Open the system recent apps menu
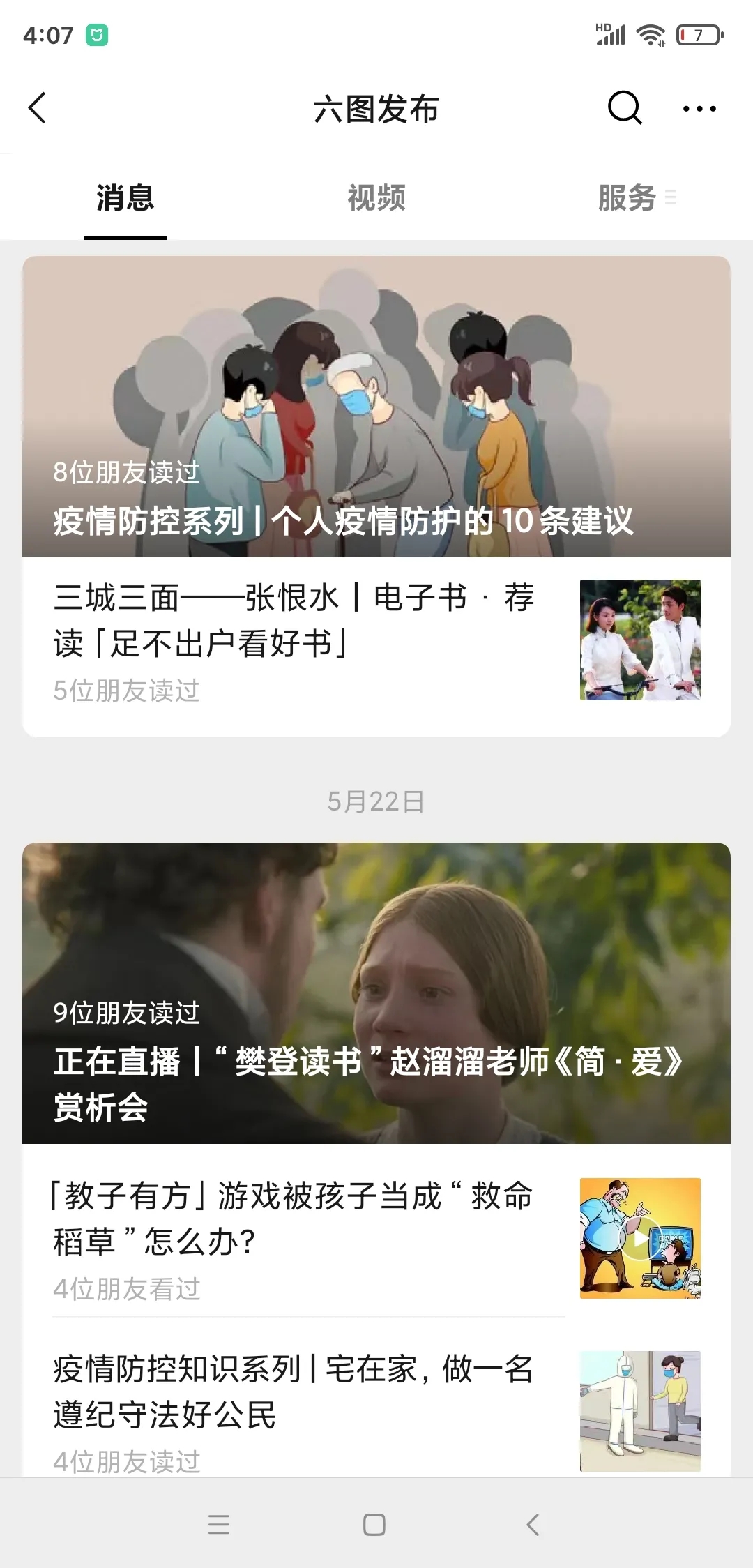Image resolution: width=753 pixels, height=1568 pixels. (219, 1525)
